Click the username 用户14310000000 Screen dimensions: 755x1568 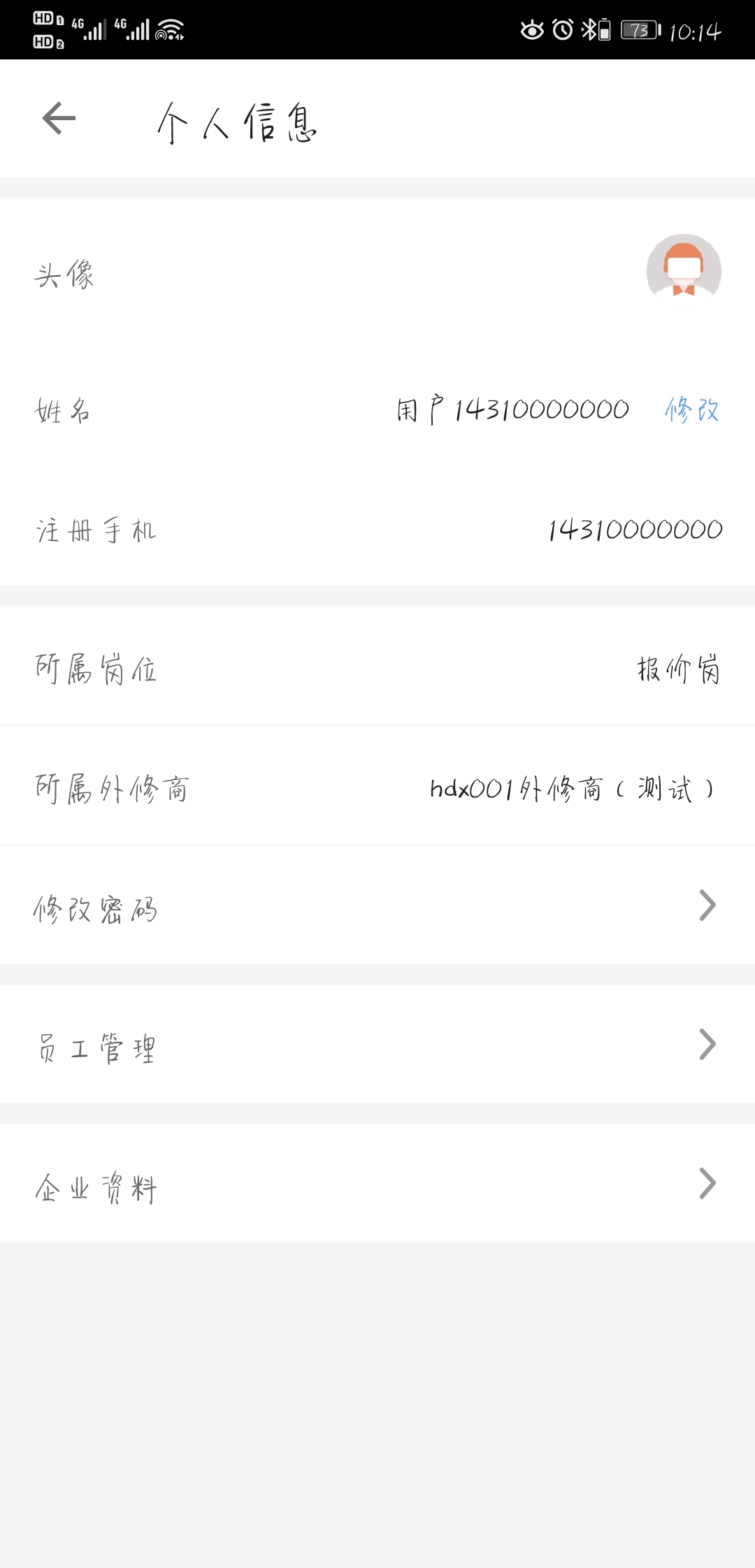click(x=512, y=409)
